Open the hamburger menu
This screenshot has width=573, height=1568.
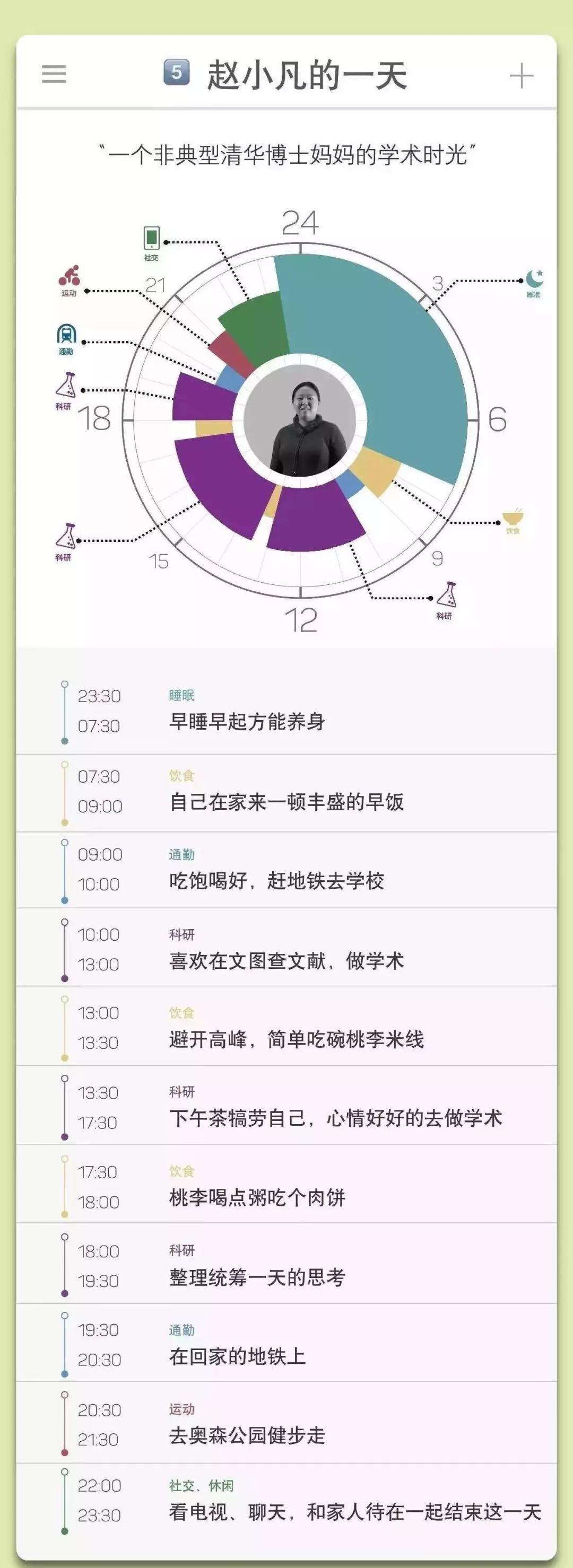coord(53,73)
